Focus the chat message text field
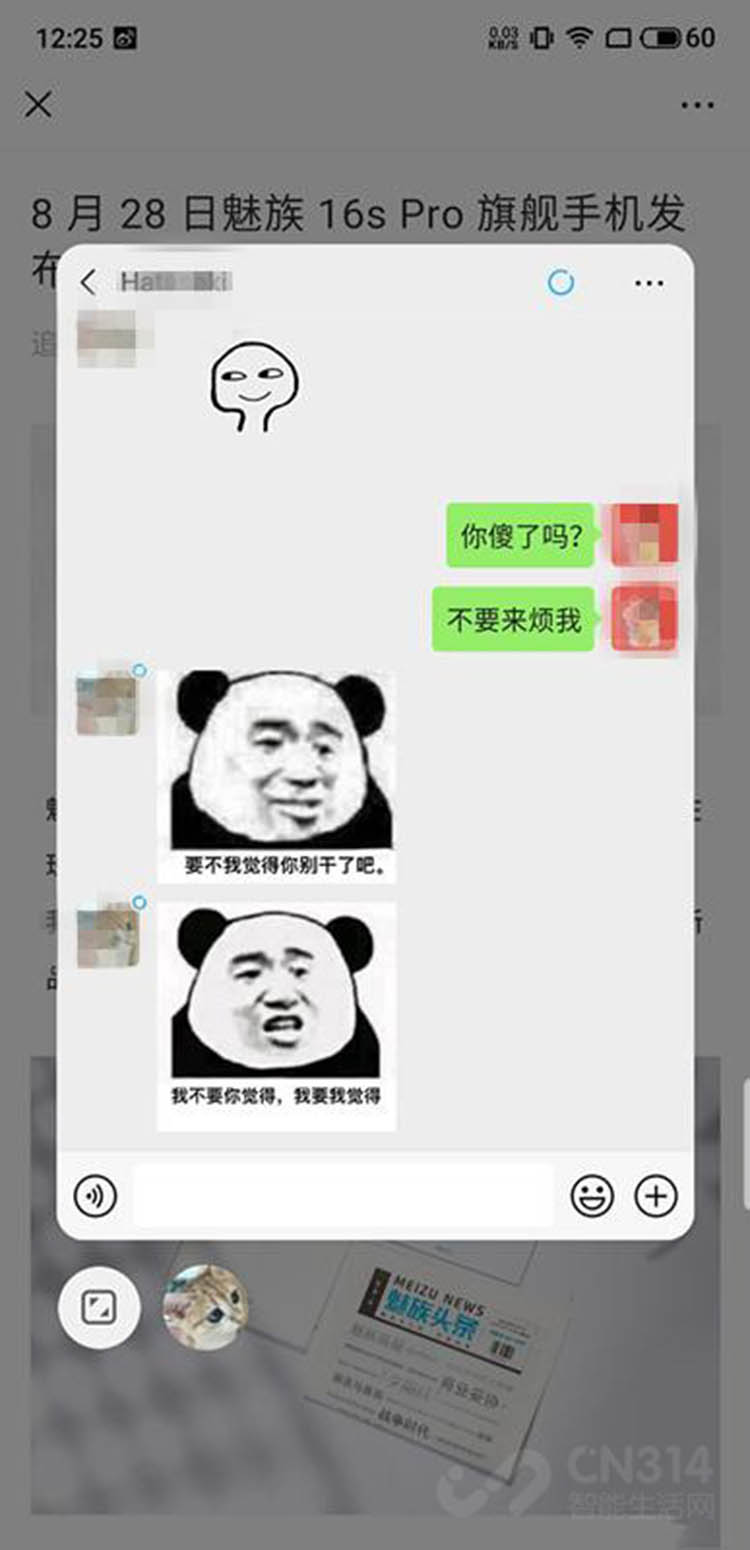The height and width of the screenshot is (1550, 750). pos(343,1196)
